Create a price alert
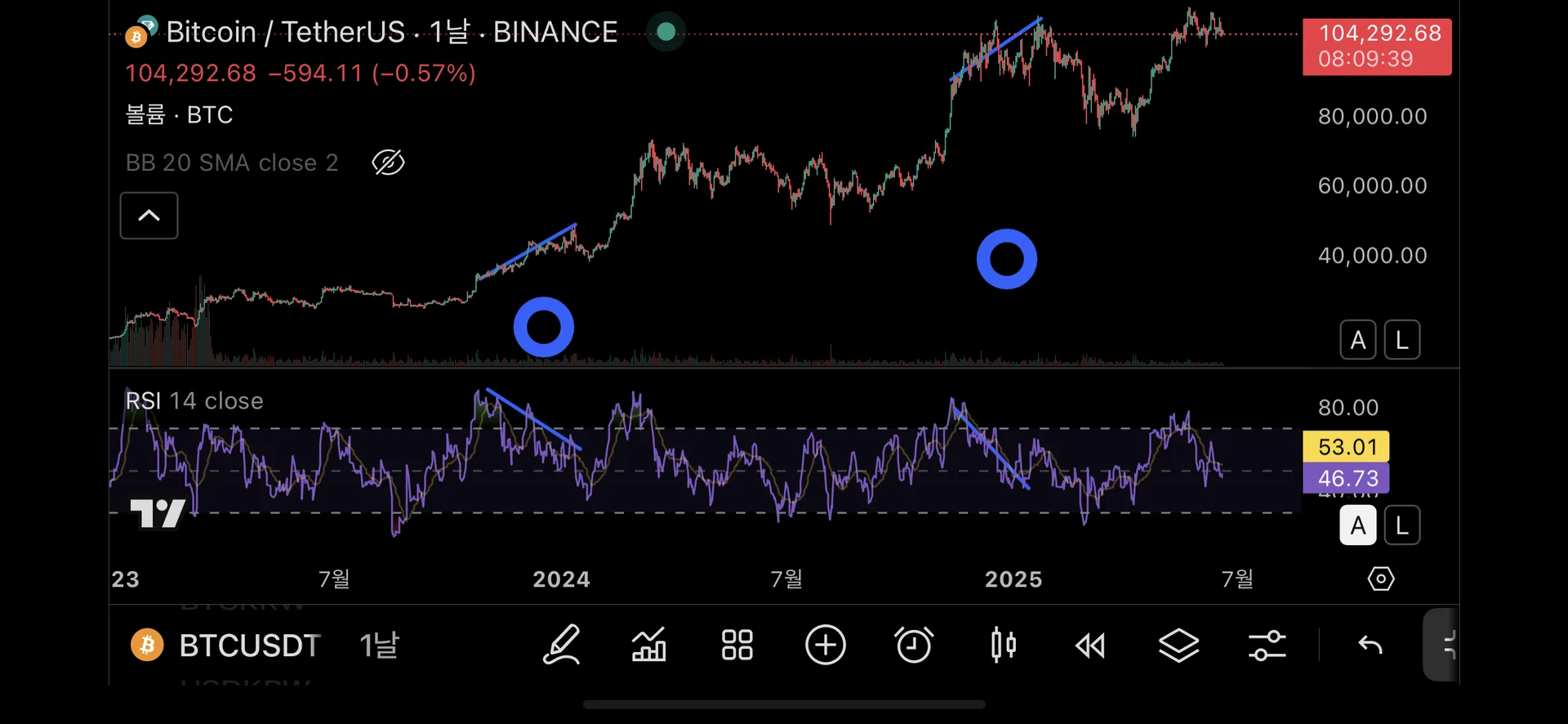The image size is (1568, 724). tap(913, 646)
